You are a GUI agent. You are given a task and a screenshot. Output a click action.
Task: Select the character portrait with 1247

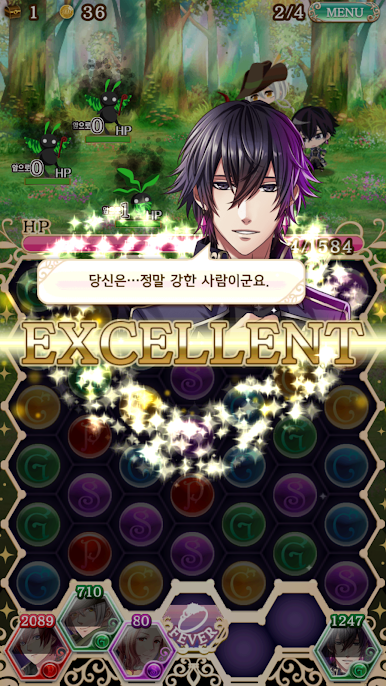348,649
